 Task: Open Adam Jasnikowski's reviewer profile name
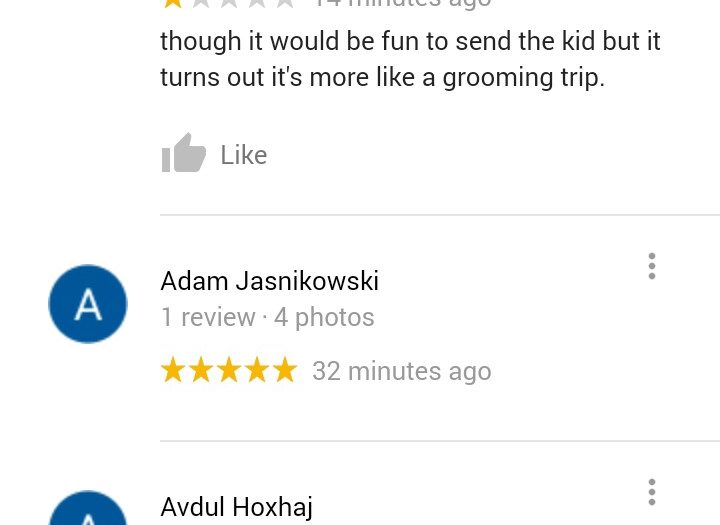click(269, 281)
